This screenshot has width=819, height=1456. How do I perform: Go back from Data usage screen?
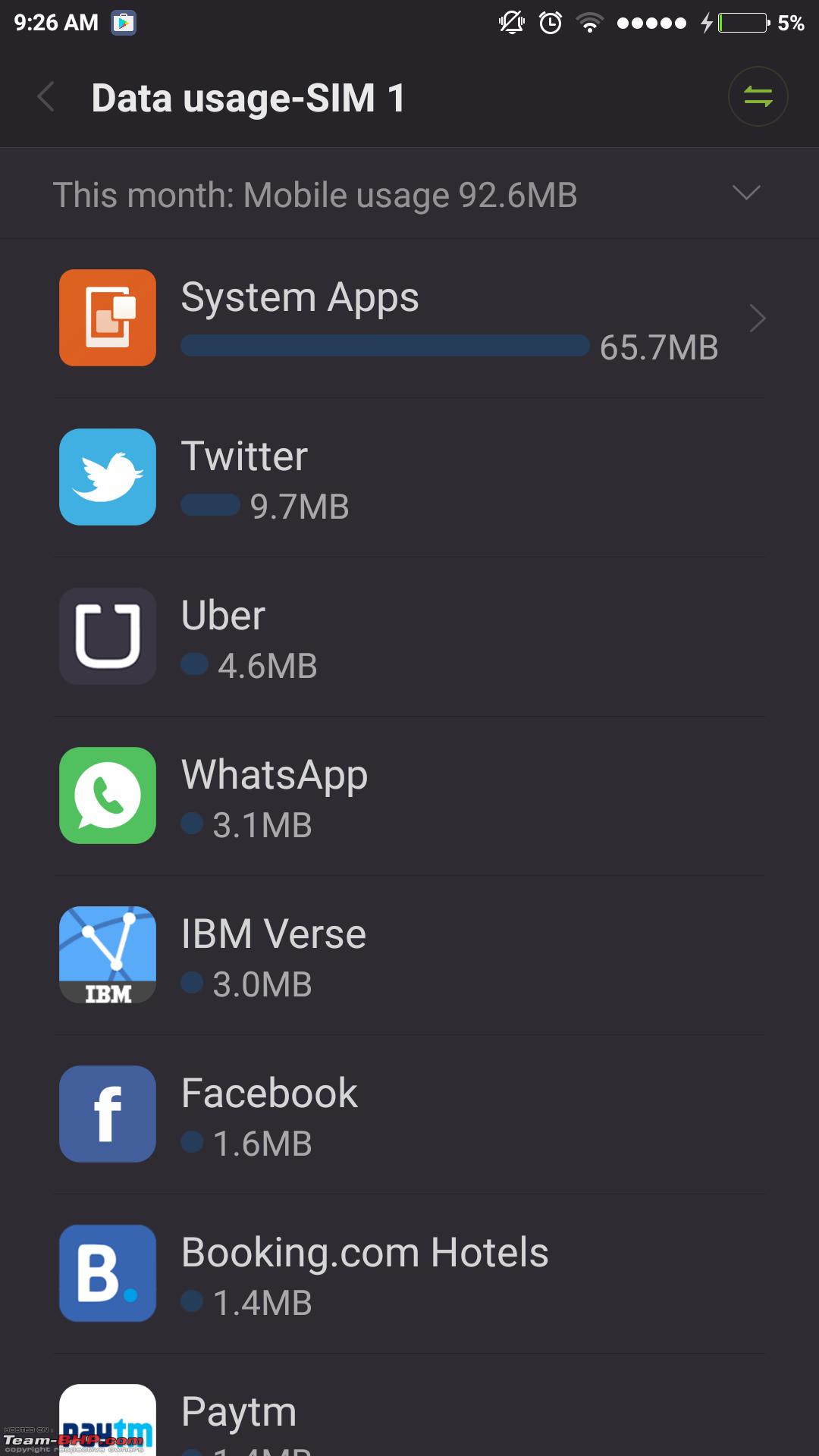click(46, 98)
